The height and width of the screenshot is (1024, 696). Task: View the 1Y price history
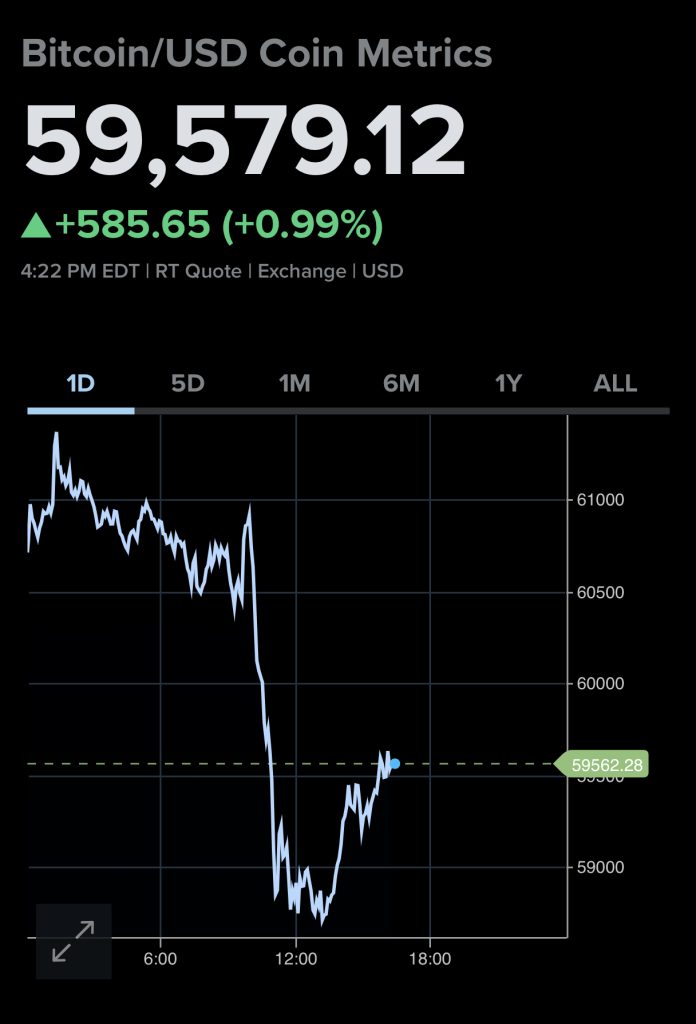point(508,384)
